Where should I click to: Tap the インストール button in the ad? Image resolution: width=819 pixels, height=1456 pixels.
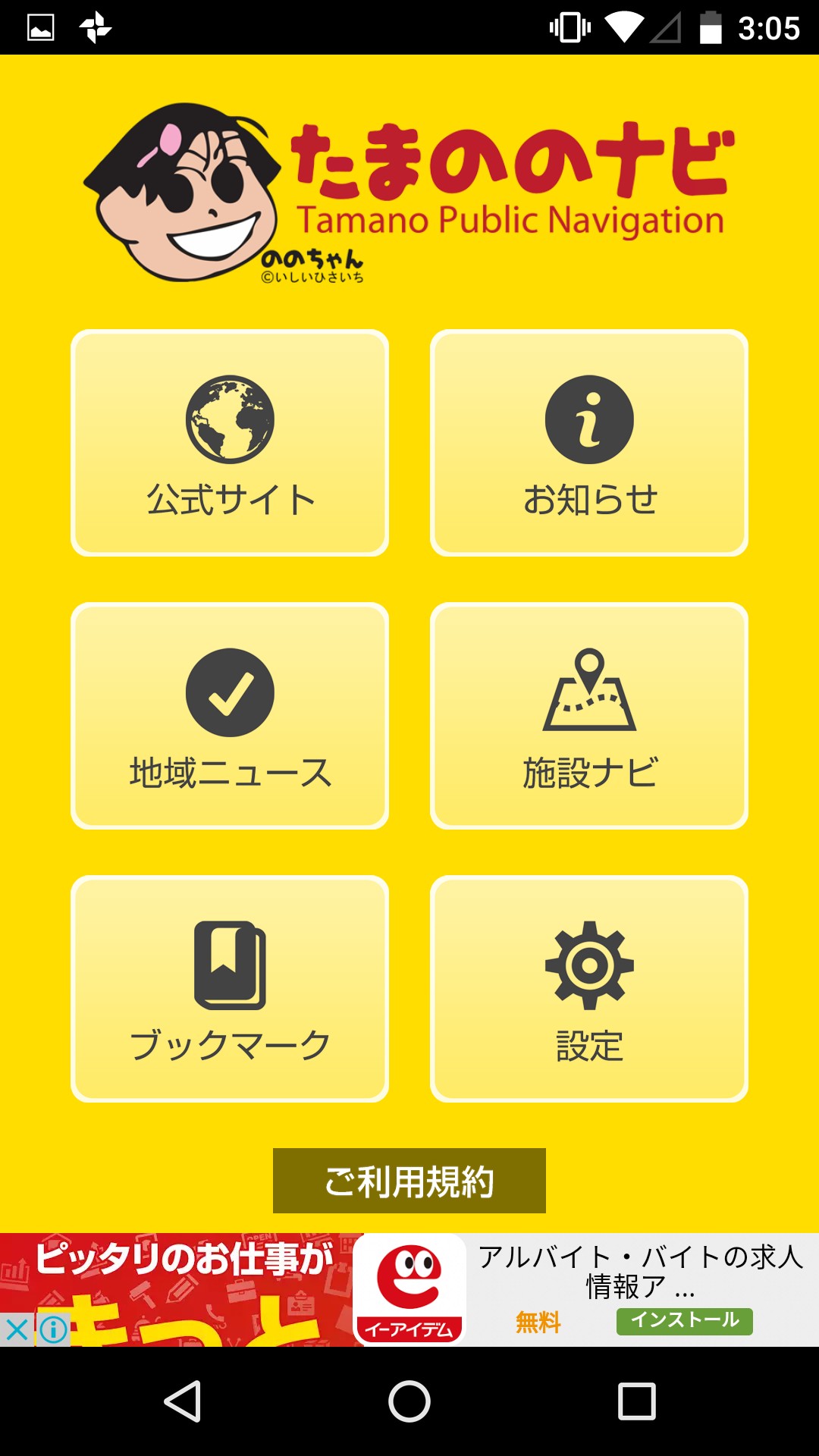tap(684, 1321)
